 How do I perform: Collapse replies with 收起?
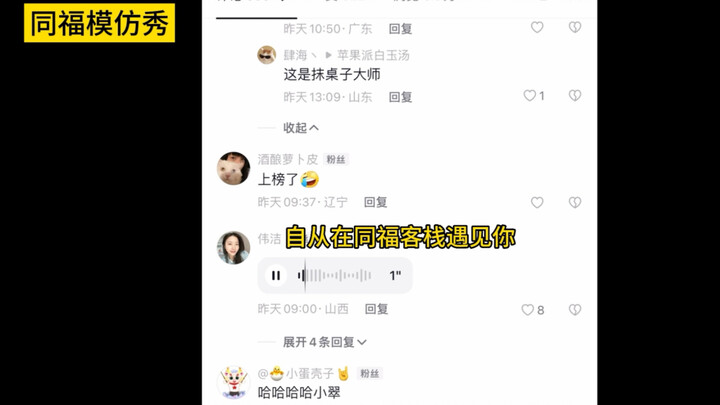[x=300, y=128]
